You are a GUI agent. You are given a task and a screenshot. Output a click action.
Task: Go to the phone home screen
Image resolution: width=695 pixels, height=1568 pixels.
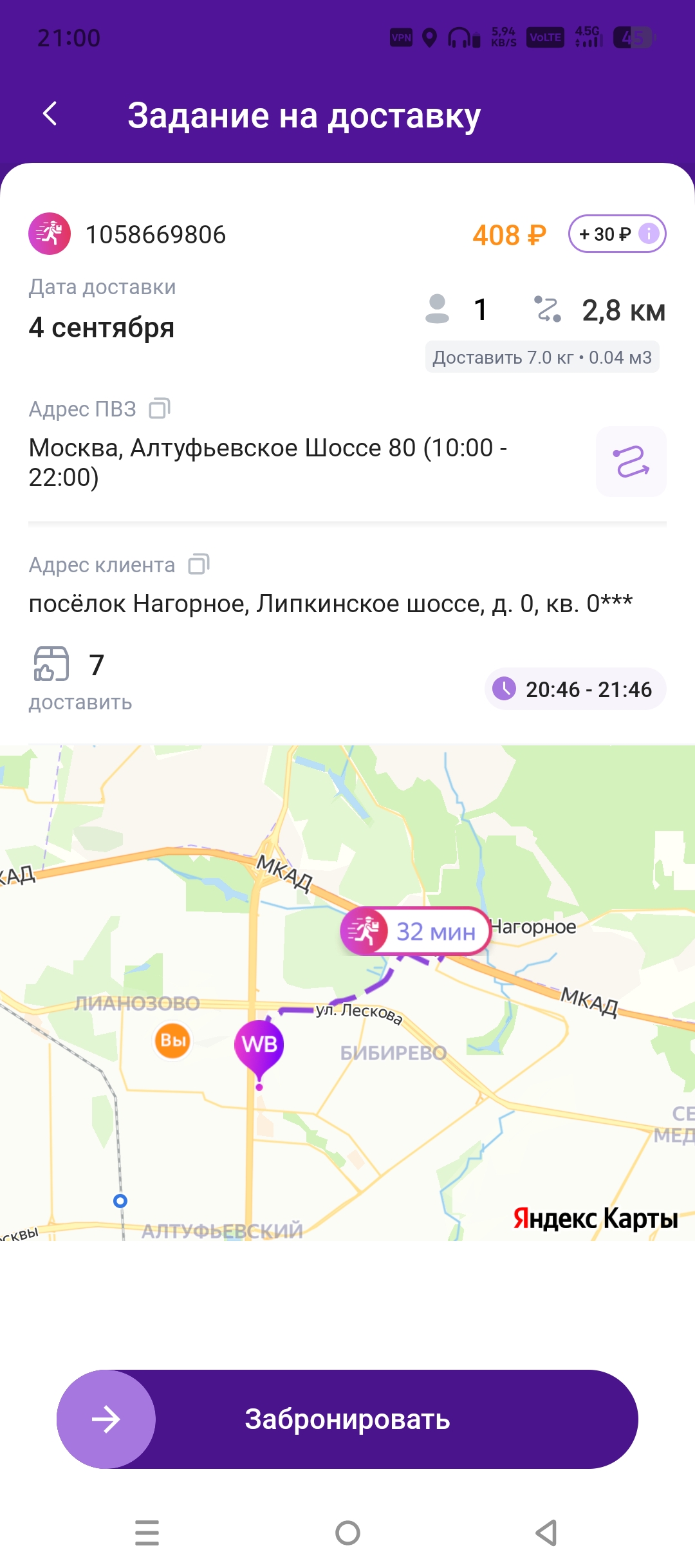tap(347, 1533)
